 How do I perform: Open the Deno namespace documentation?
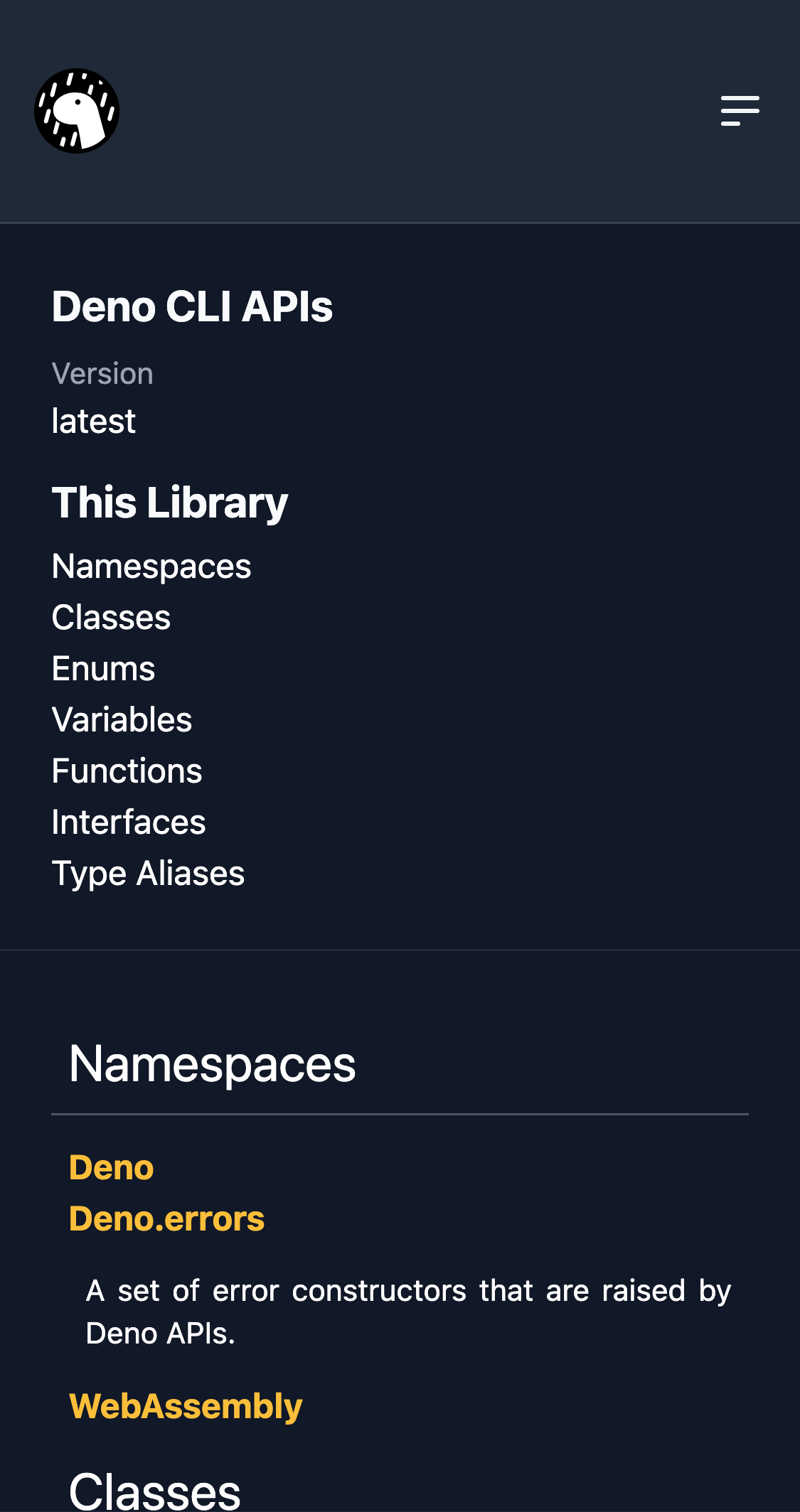pyautogui.click(x=111, y=1167)
